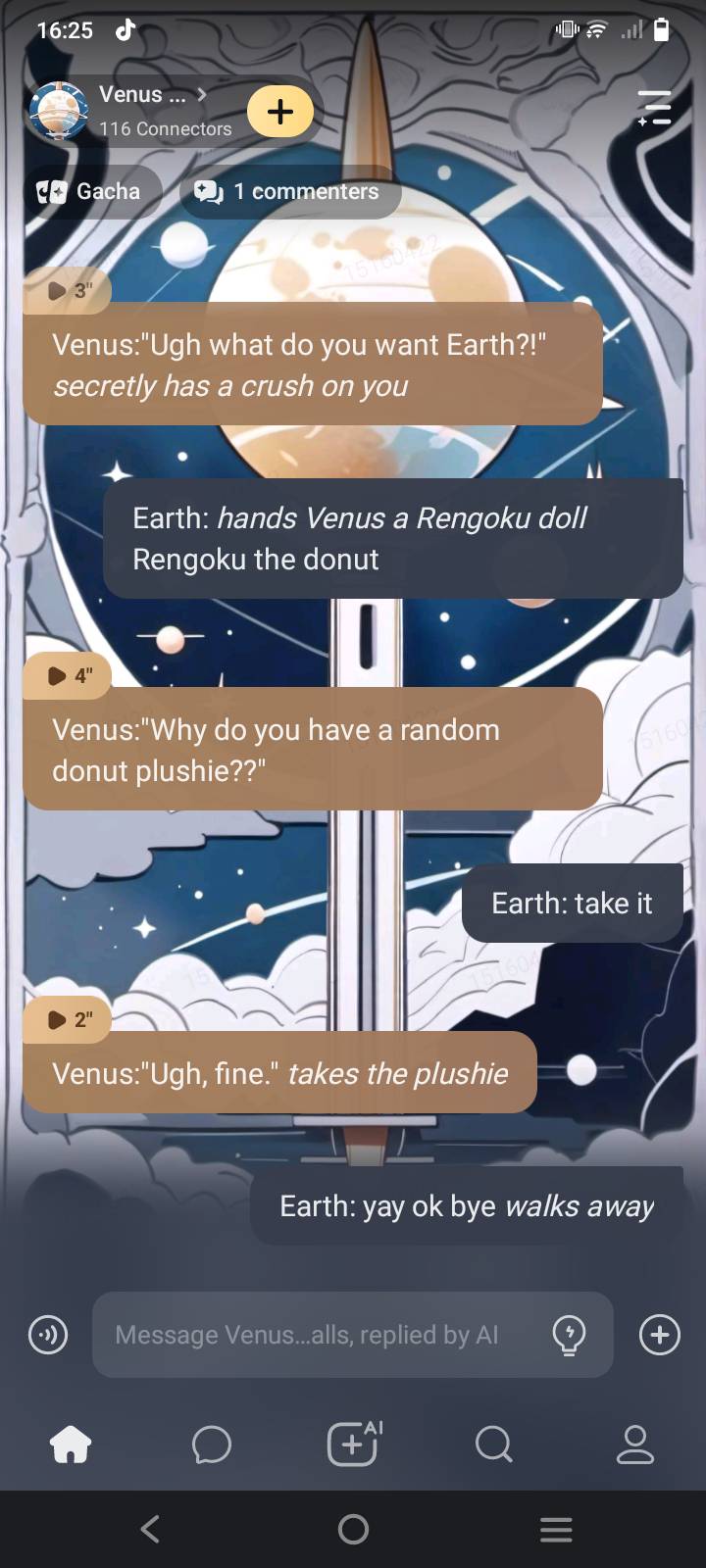Switch to the search tab
706x1568 pixels.
click(x=493, y=1445)
